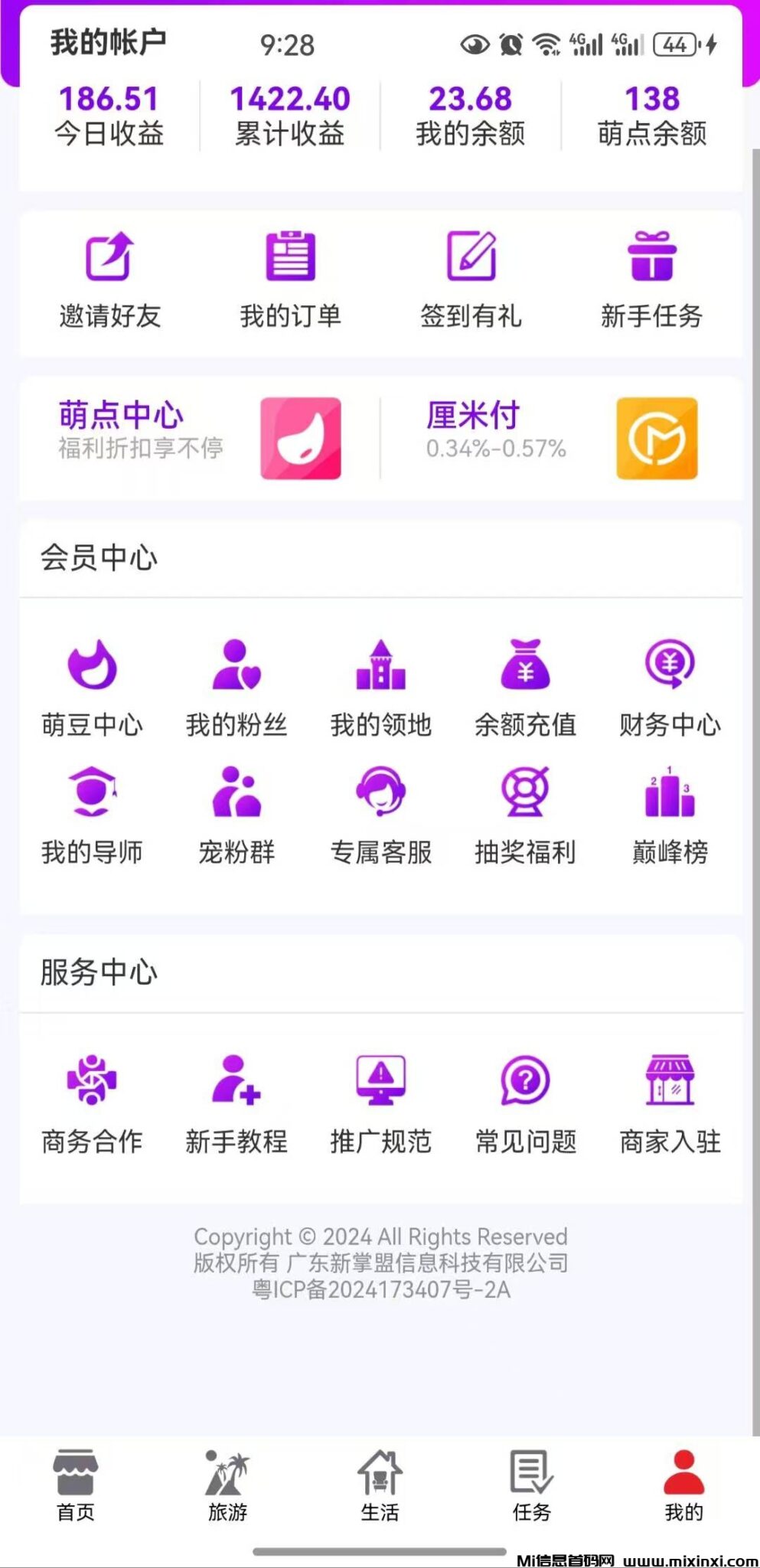760x1568 pixels.
Task: Open the 萌点中心 card
Action: tap(199, 438)
